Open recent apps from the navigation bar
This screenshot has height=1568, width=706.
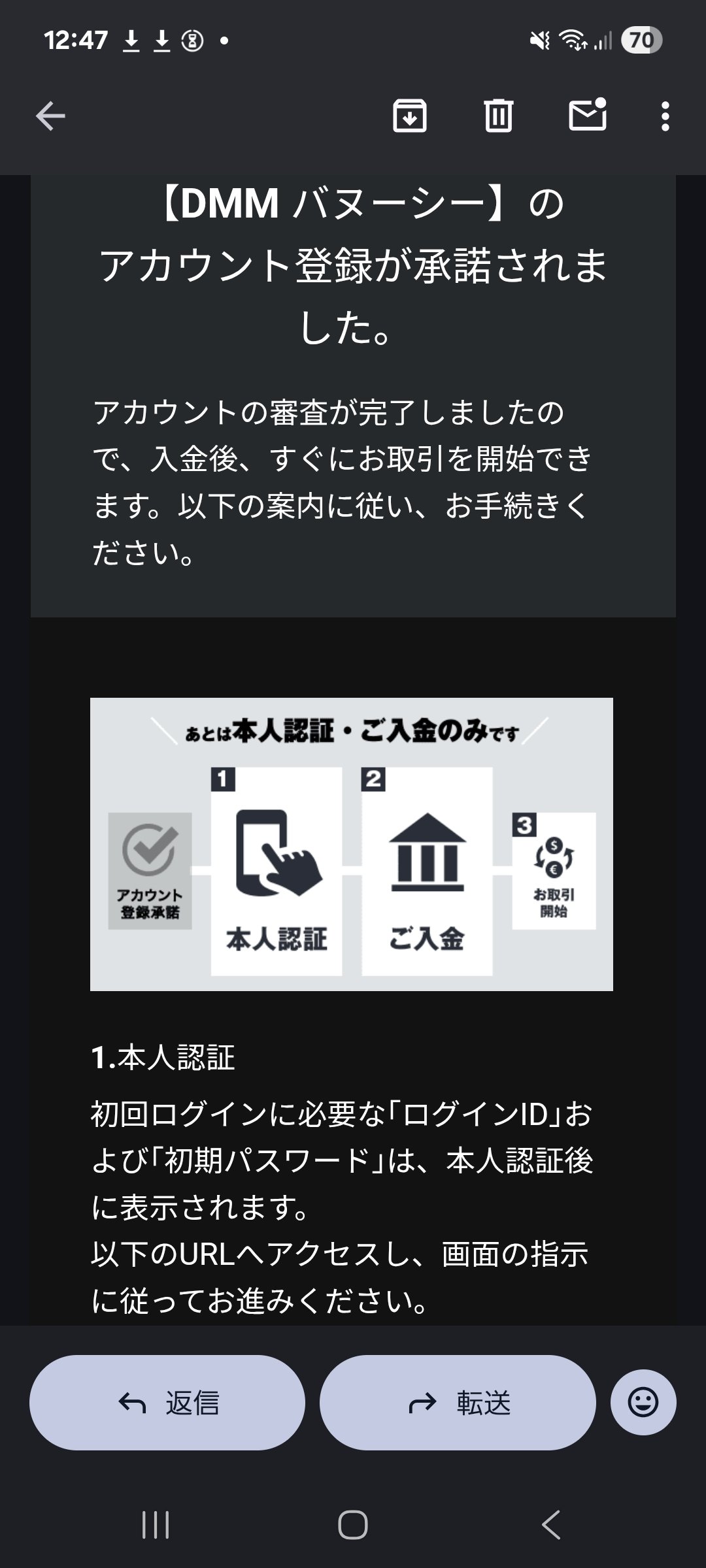tap(156, 1526)
